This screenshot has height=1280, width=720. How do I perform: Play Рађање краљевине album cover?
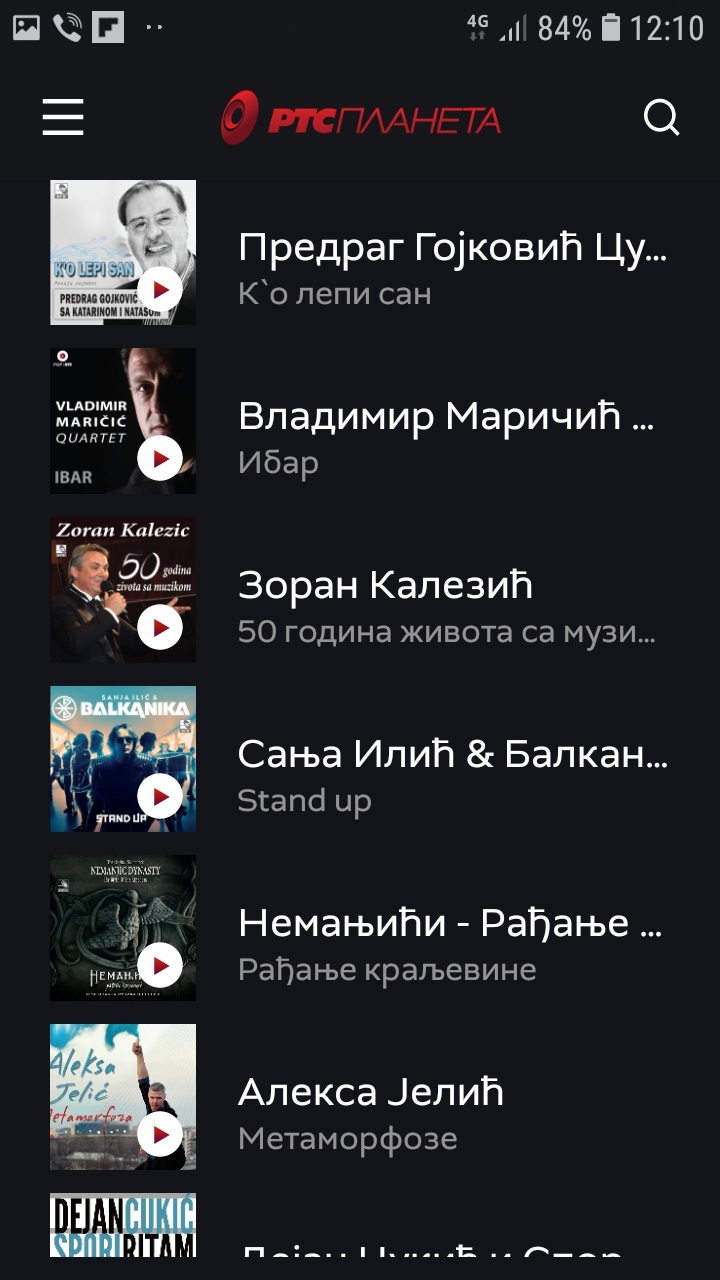[x=159, y=966]
